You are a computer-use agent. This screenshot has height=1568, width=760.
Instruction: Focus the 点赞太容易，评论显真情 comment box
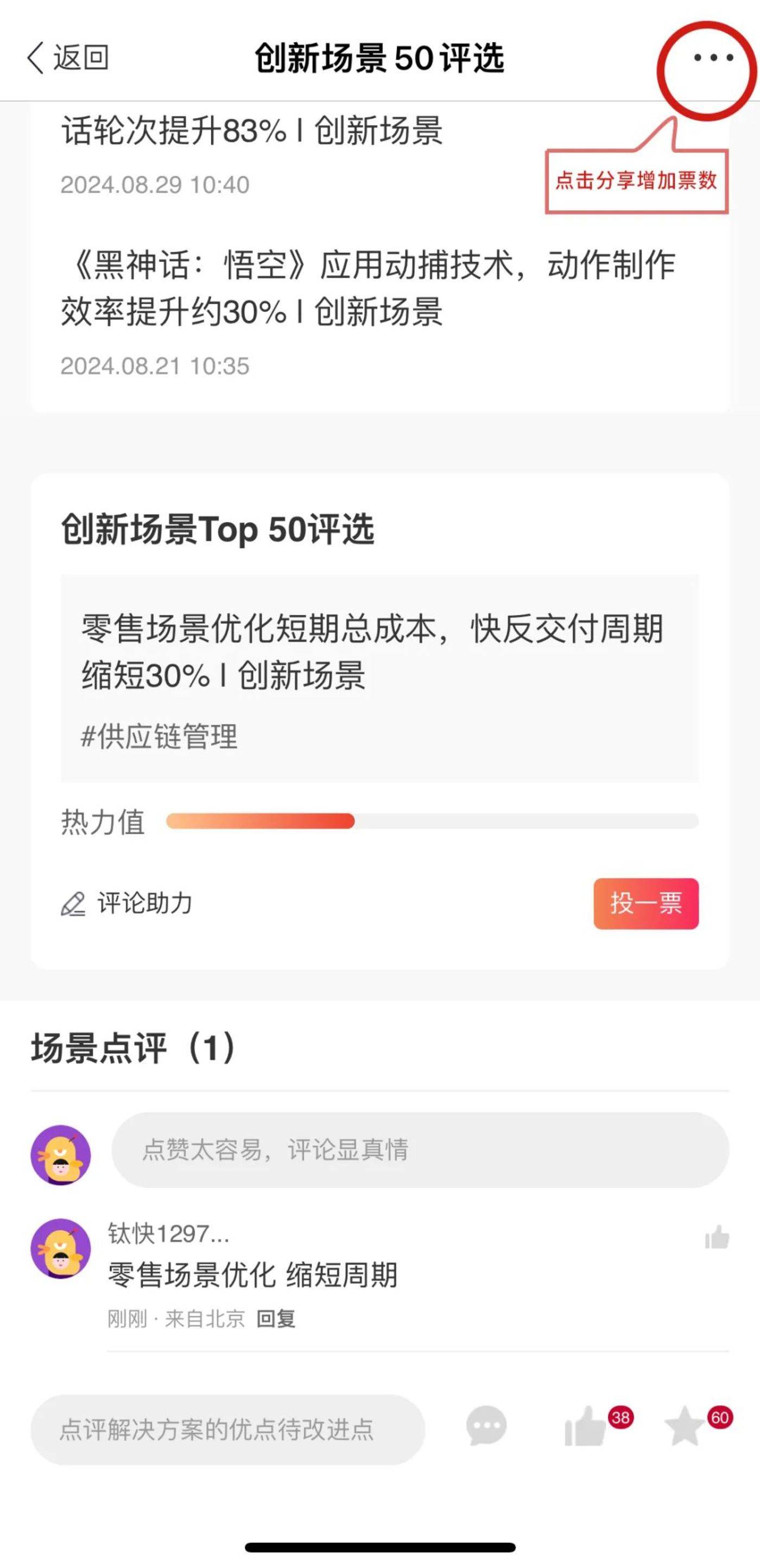click(x=420, y=1150)
